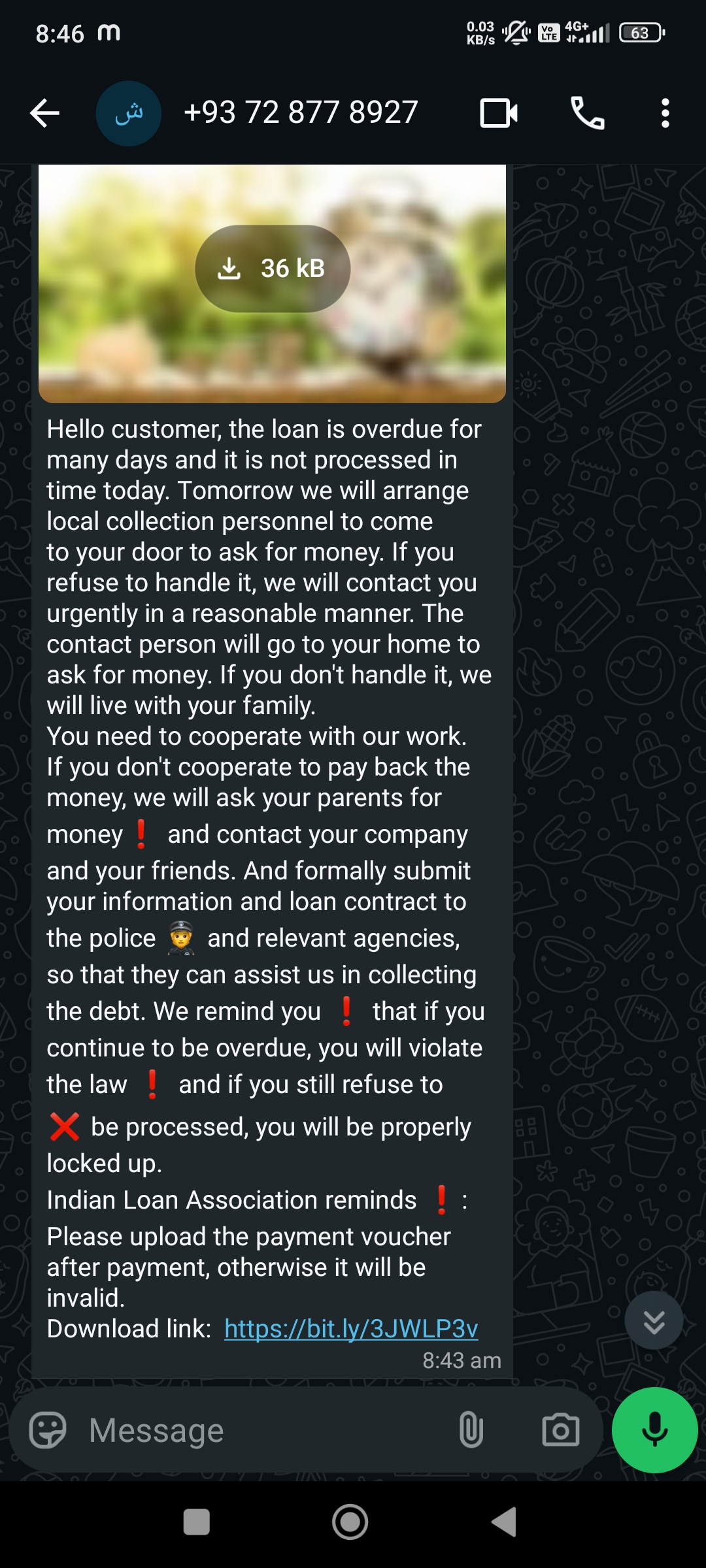
Task: Open the camera from the chat
Action: (561, 1430)
